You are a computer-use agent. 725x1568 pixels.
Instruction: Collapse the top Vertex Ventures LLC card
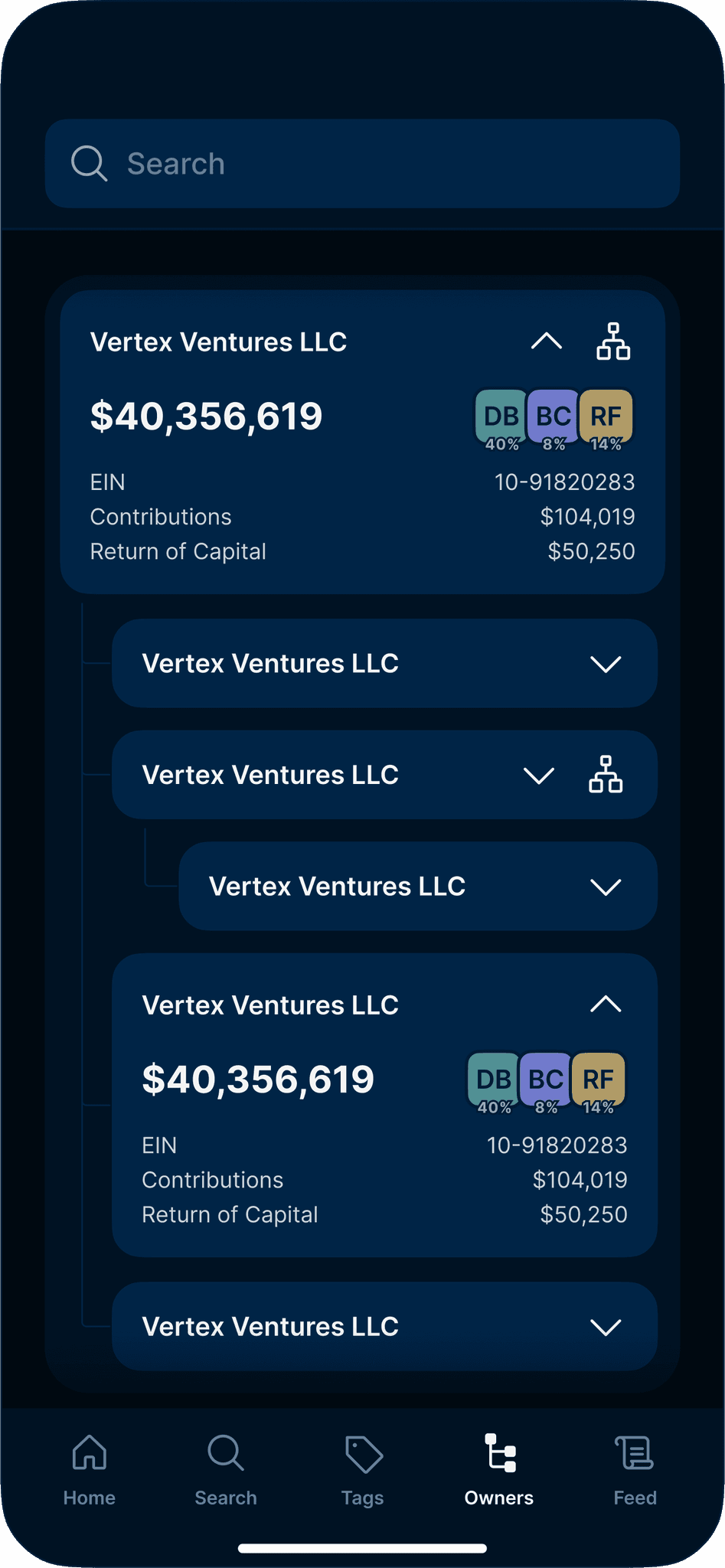tap(547, 341)
